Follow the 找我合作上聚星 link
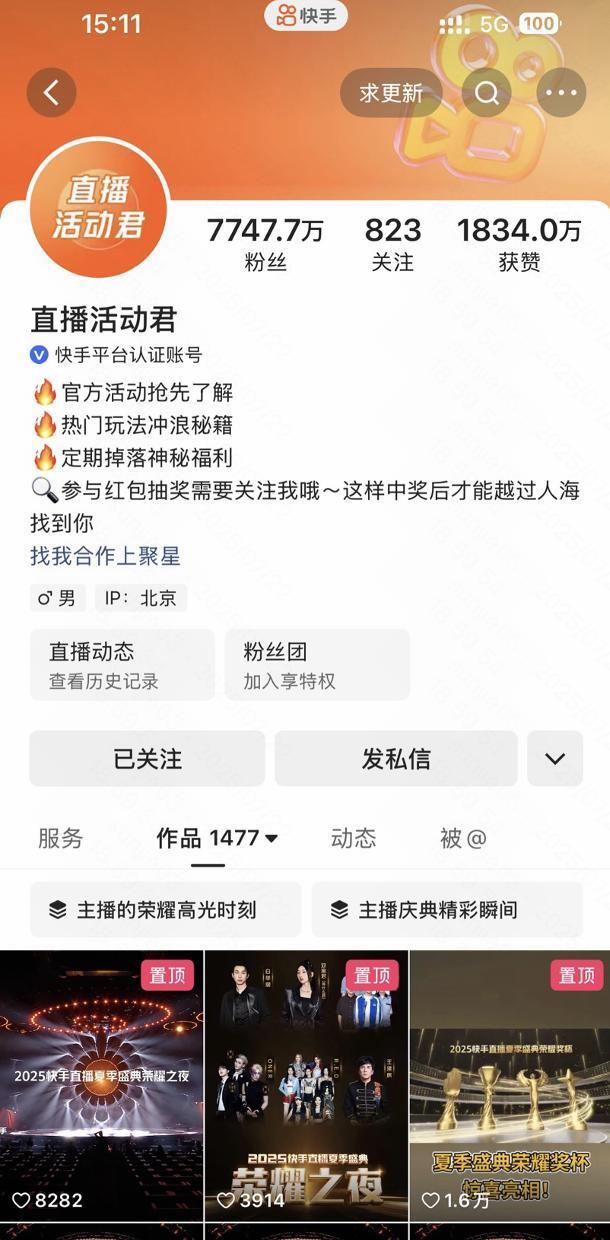 point(105,556)
